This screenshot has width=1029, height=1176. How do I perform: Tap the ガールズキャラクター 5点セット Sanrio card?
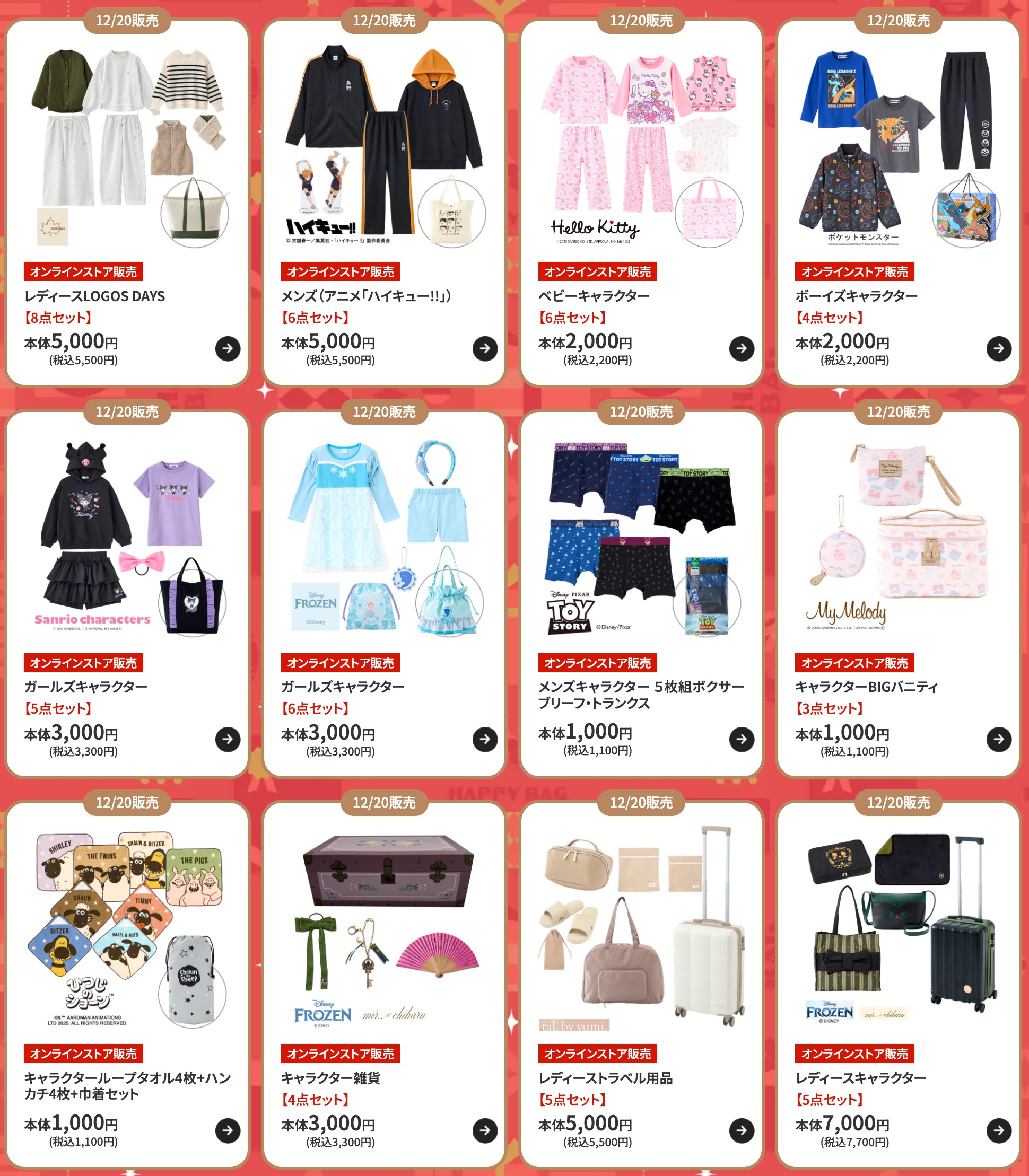coord(228,739)
